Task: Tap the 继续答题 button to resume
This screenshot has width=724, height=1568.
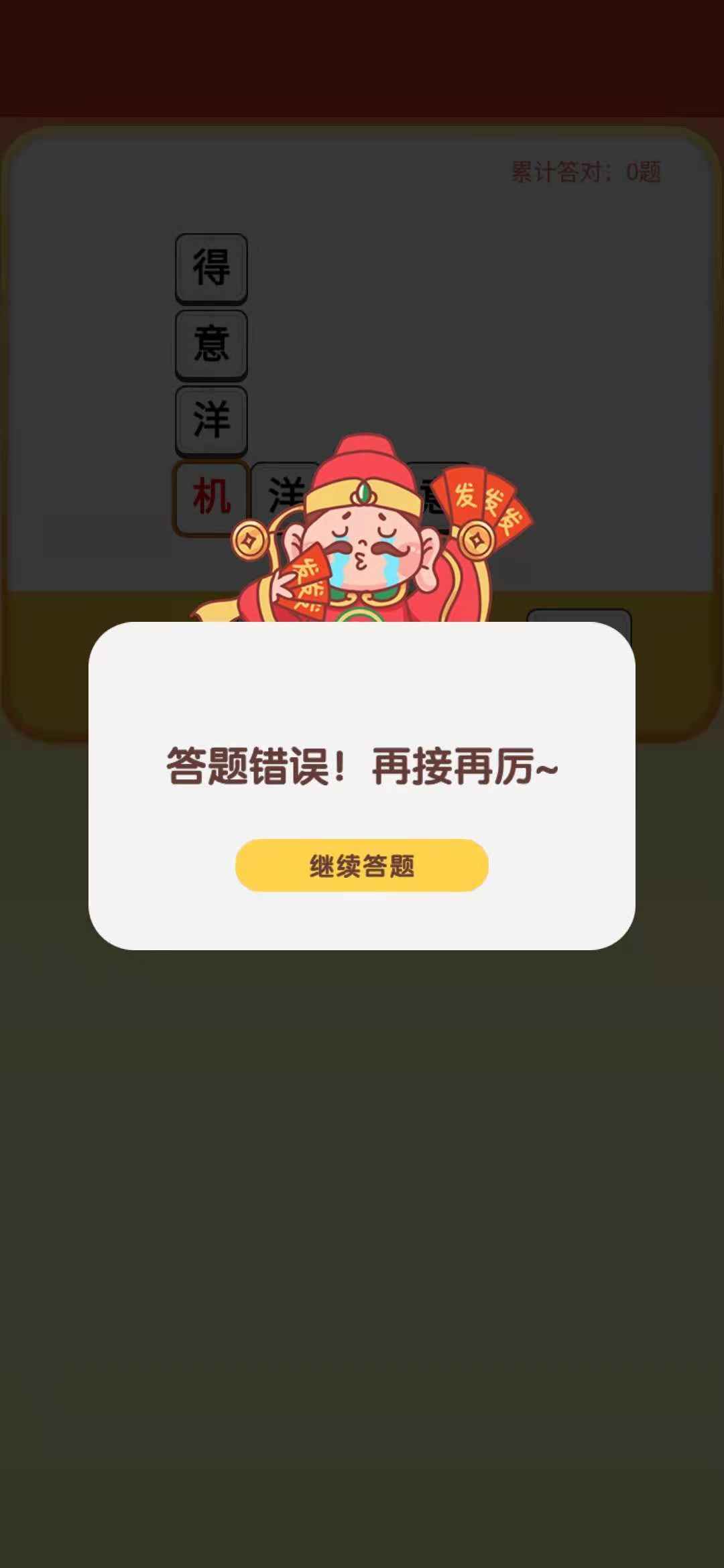Action: (x=362, y=866)
